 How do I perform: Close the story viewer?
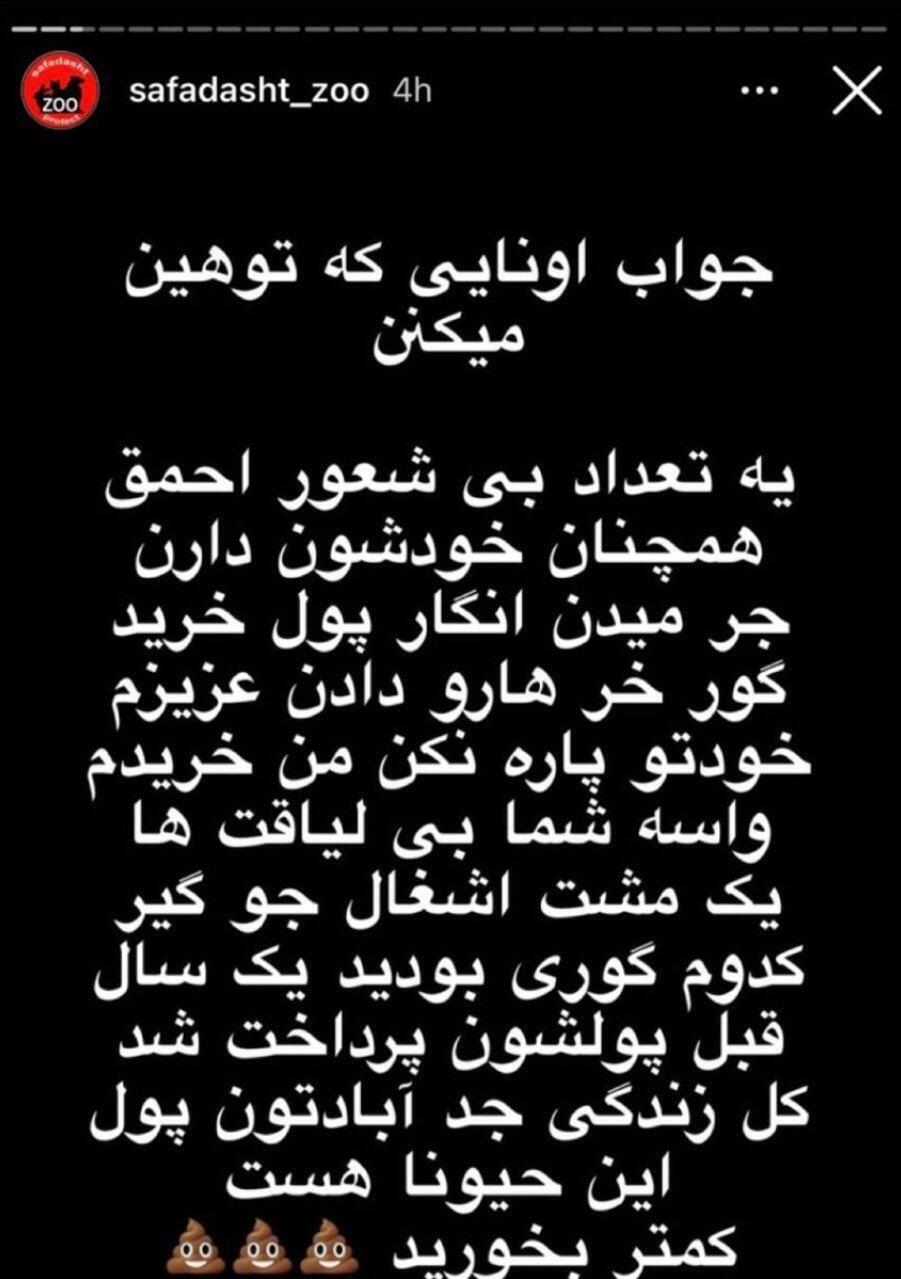pos(857,92)
